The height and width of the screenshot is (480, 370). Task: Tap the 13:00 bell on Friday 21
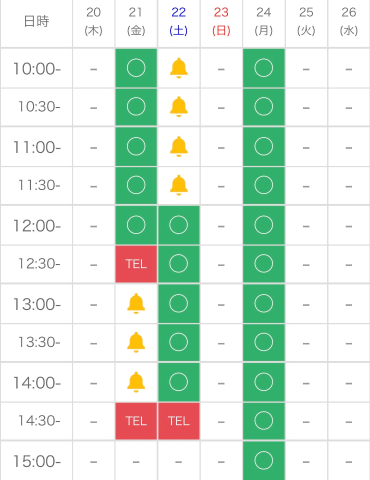tap(136, 303)
